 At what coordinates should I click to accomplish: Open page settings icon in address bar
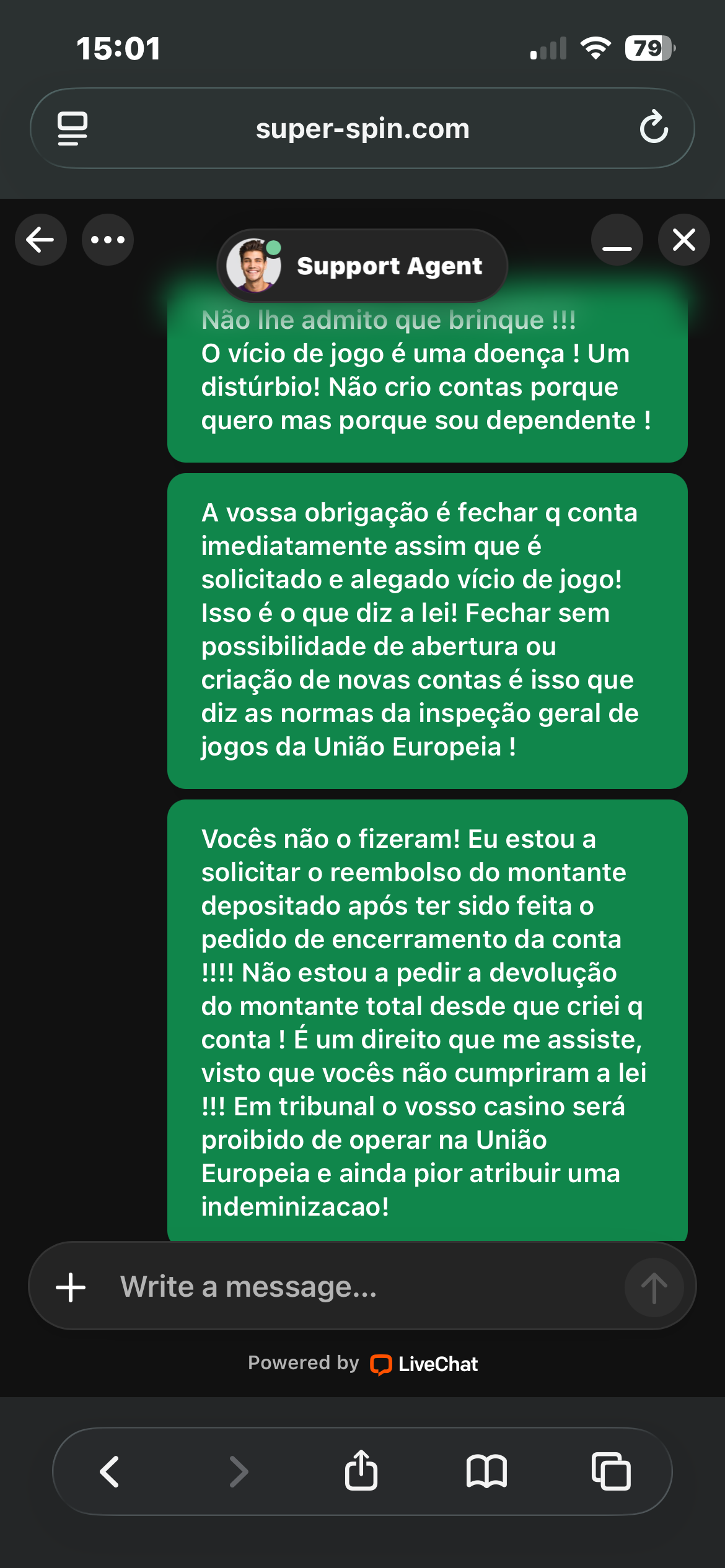(x=72, y=128)
